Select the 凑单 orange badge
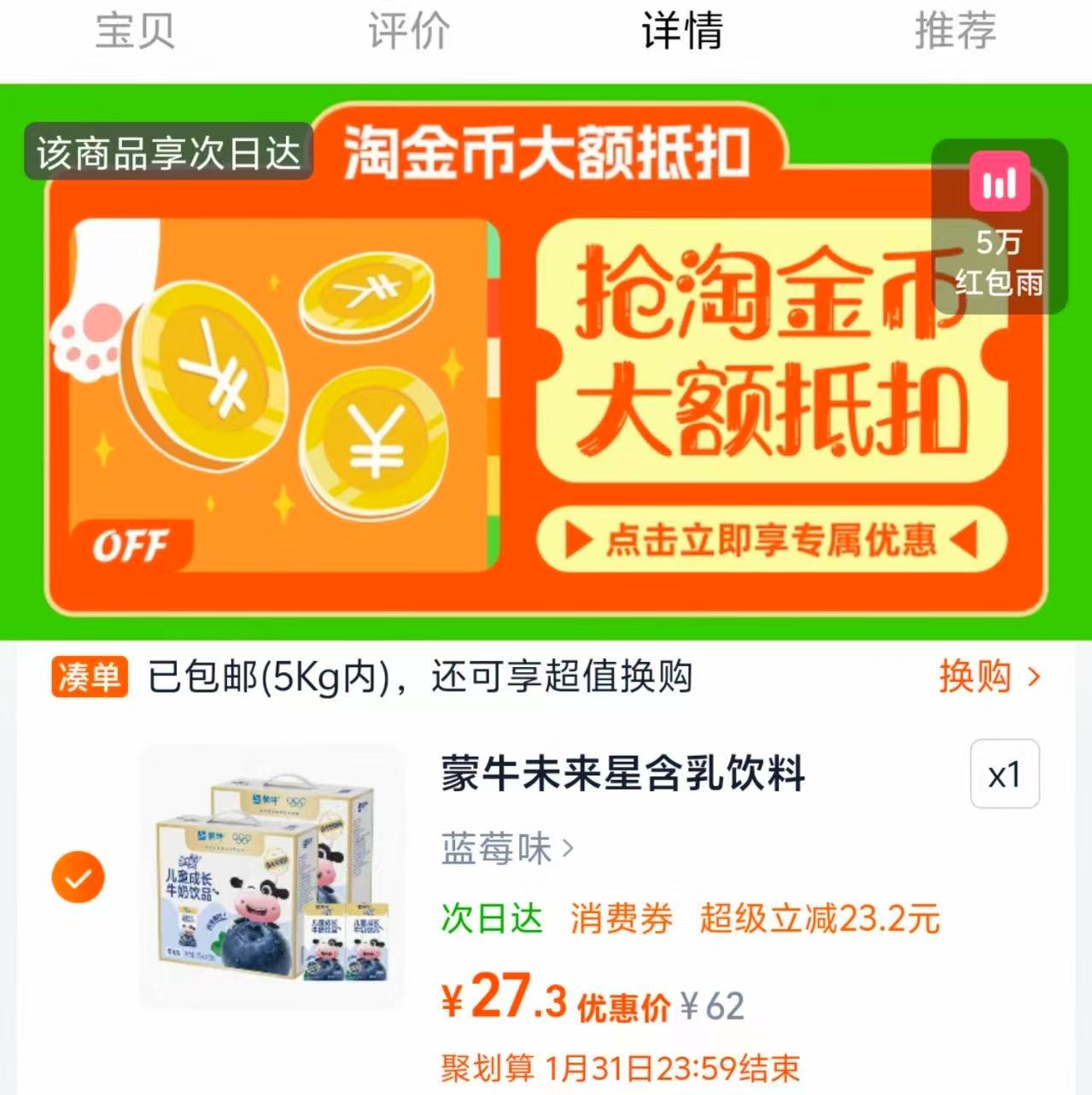The image size is (1092, 1095). pos(88,676)
